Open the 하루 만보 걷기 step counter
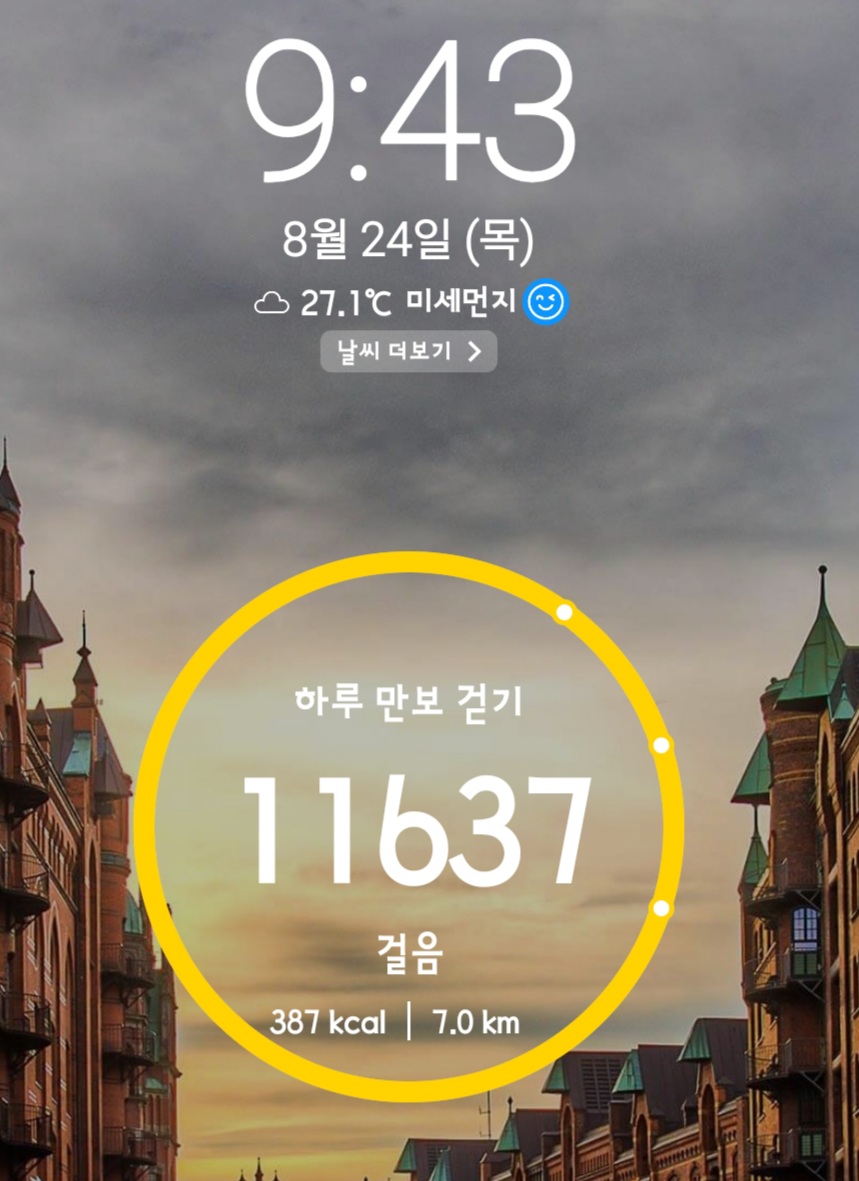The height and width of the screenshot is (1181, 859). pos(409,825)
